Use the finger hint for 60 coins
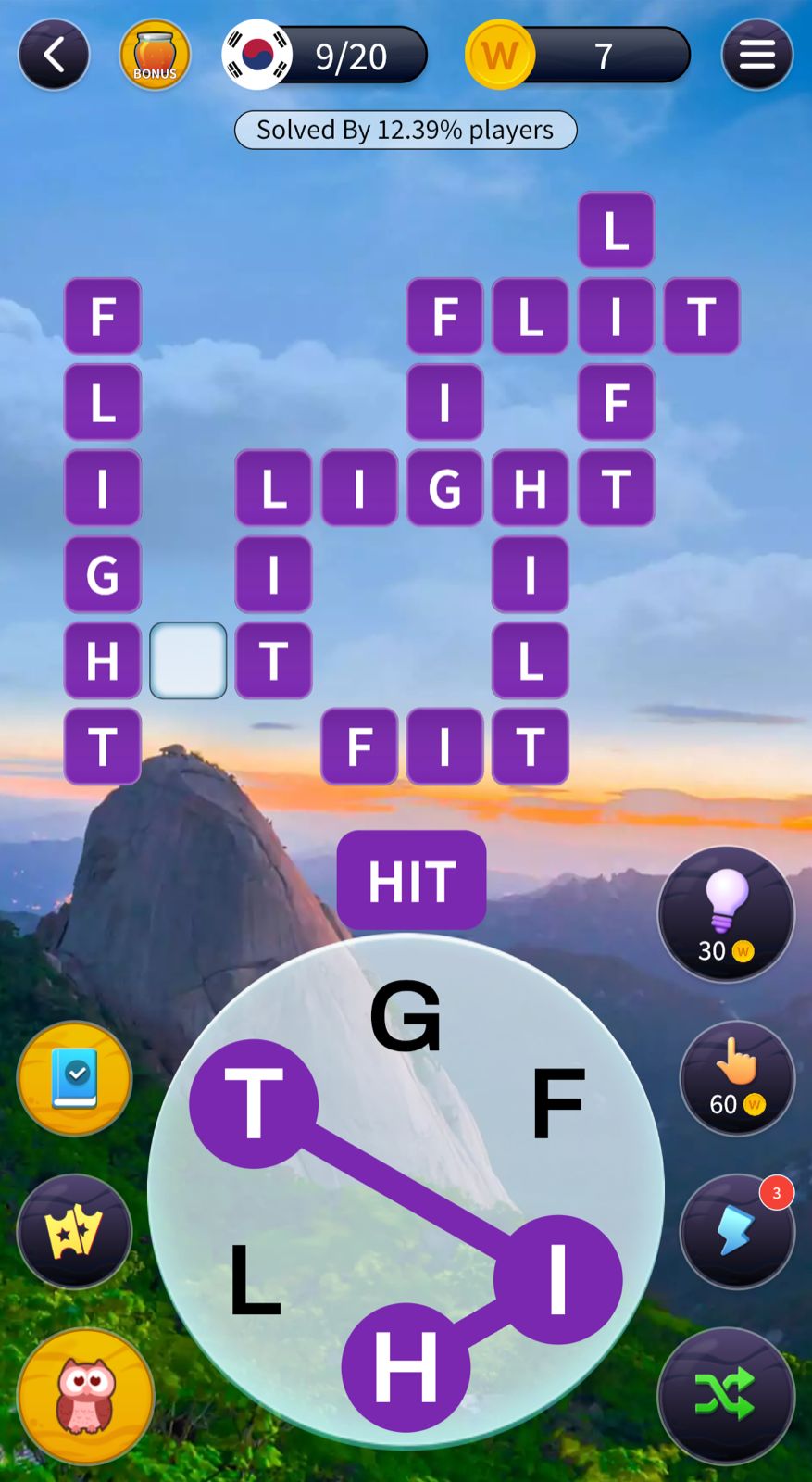 click(737, 1078)
